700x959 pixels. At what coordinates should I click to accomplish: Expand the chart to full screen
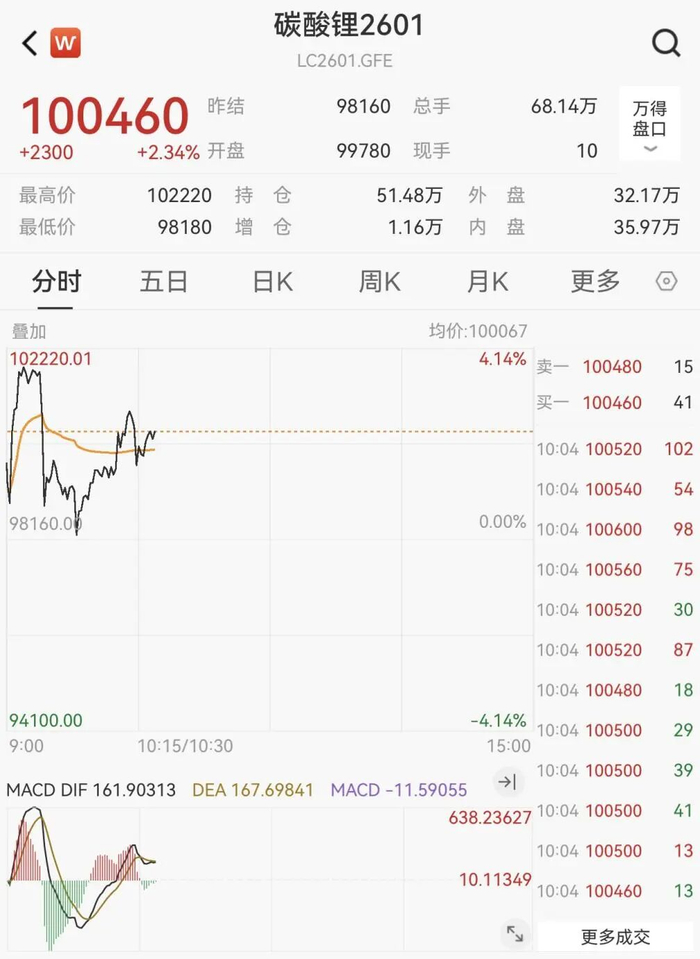515,934
